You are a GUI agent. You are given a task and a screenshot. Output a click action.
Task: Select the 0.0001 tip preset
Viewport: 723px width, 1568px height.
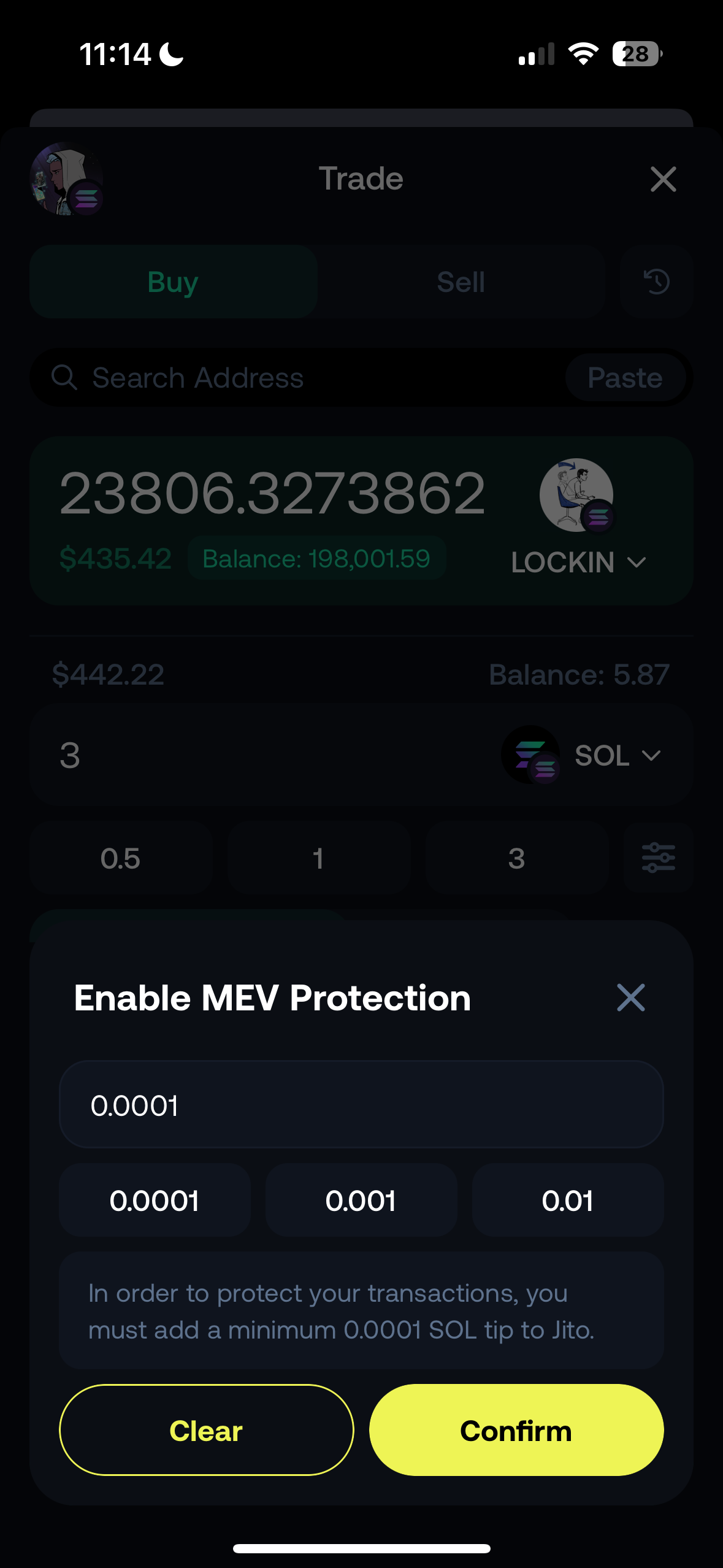click(x=155, y=1201)
